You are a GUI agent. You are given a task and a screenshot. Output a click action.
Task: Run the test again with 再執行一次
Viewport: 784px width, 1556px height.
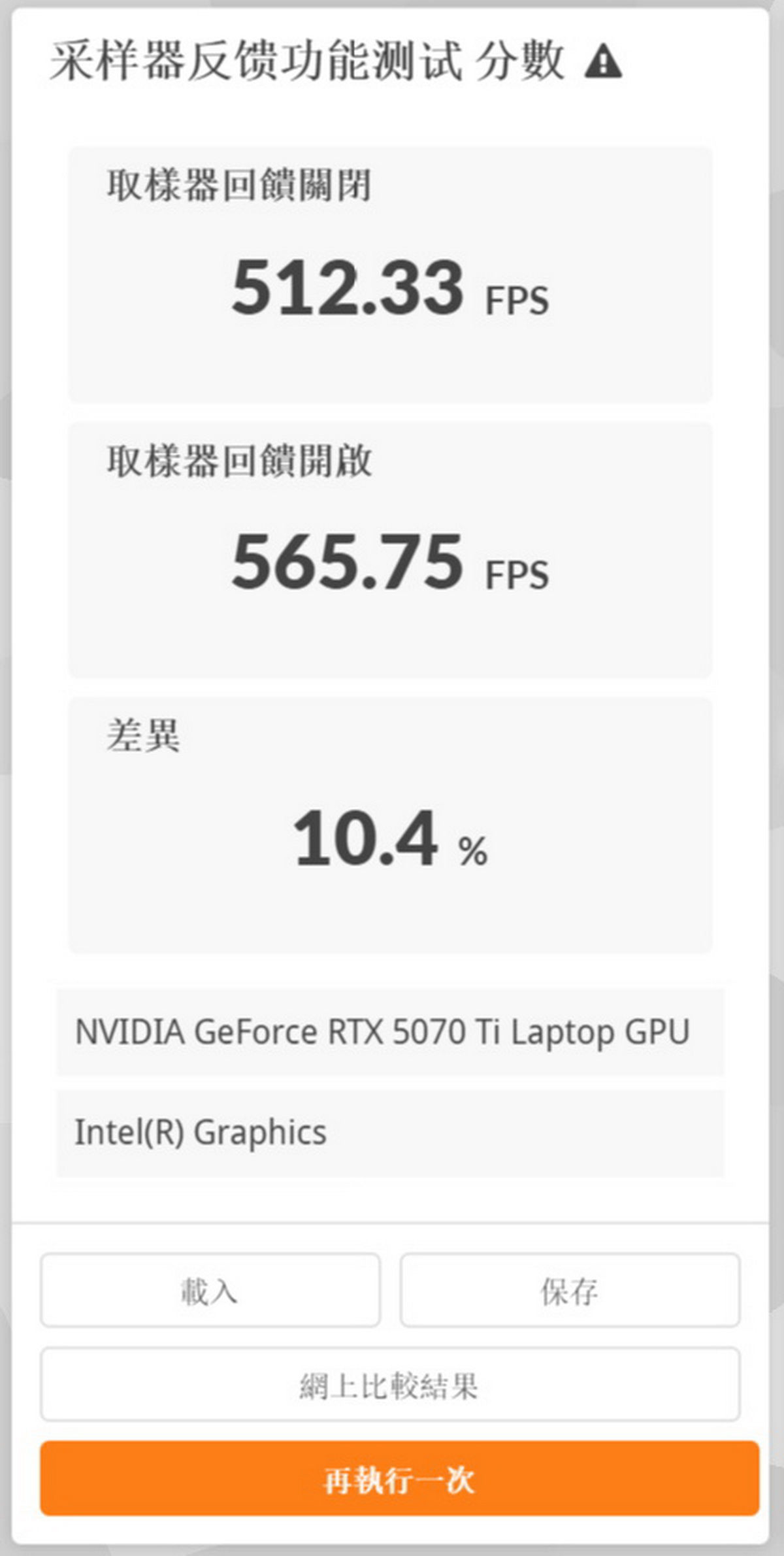[399, 1479]
